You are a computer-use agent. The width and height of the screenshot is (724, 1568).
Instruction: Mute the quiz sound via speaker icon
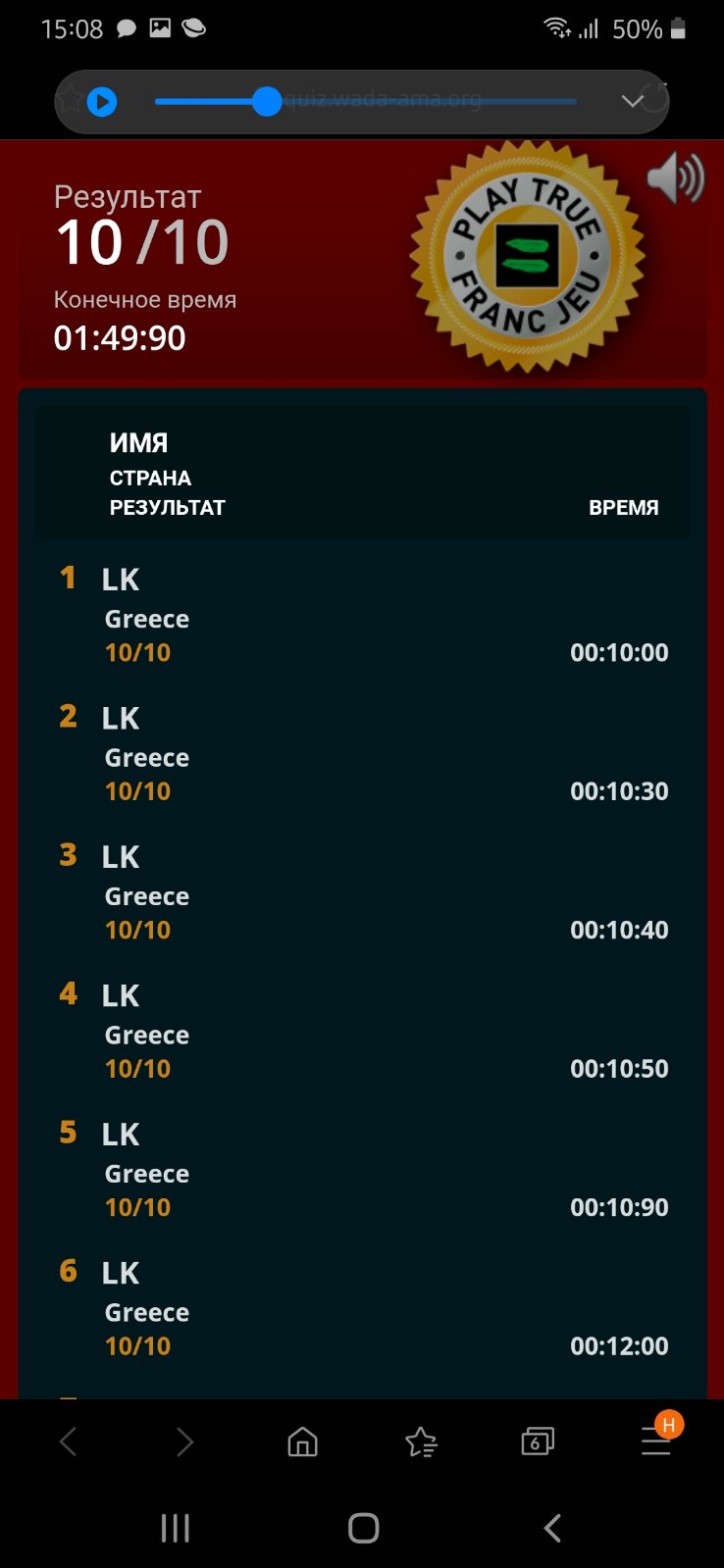(x=676, y=177)
